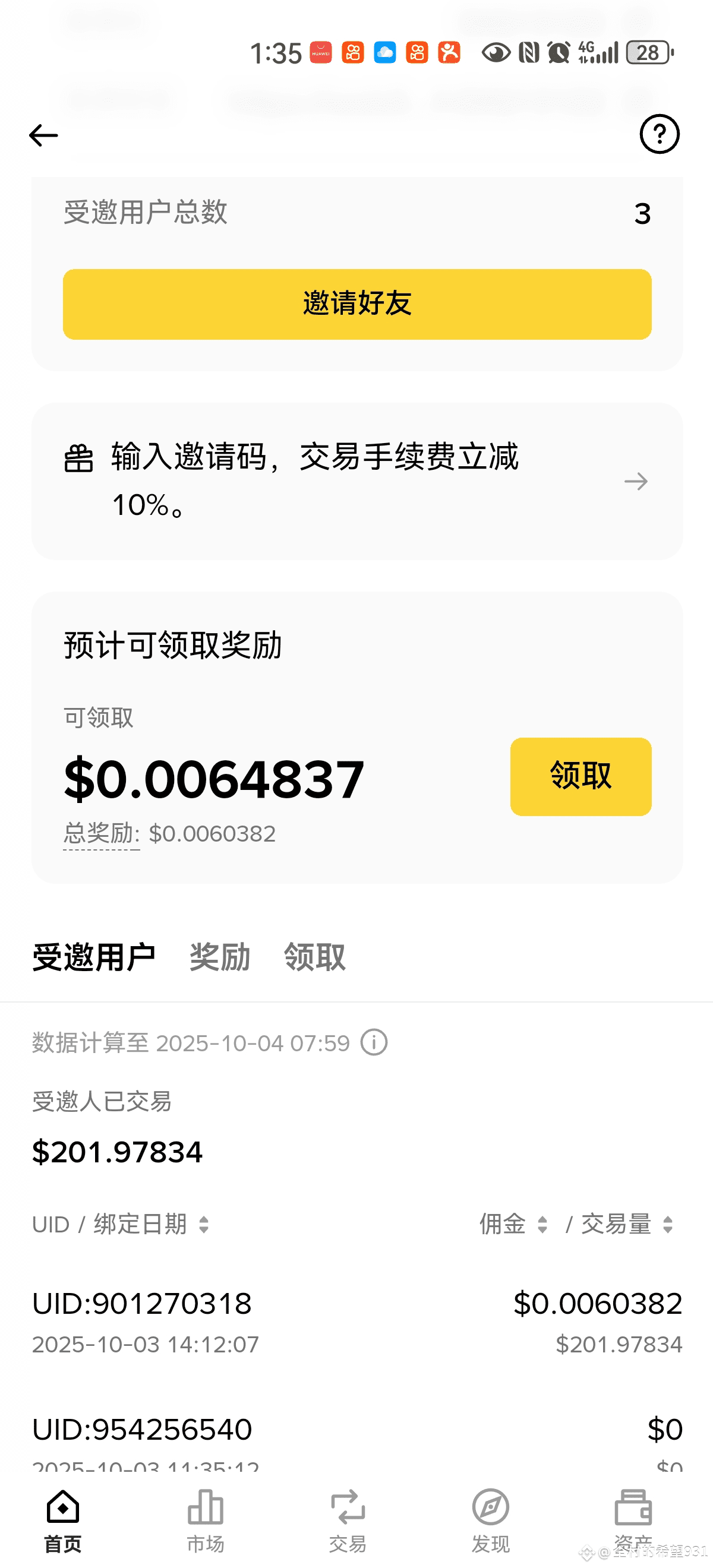Open the help question-mark icon
Screen dimensions: 713x1568
tap(659, 134)
